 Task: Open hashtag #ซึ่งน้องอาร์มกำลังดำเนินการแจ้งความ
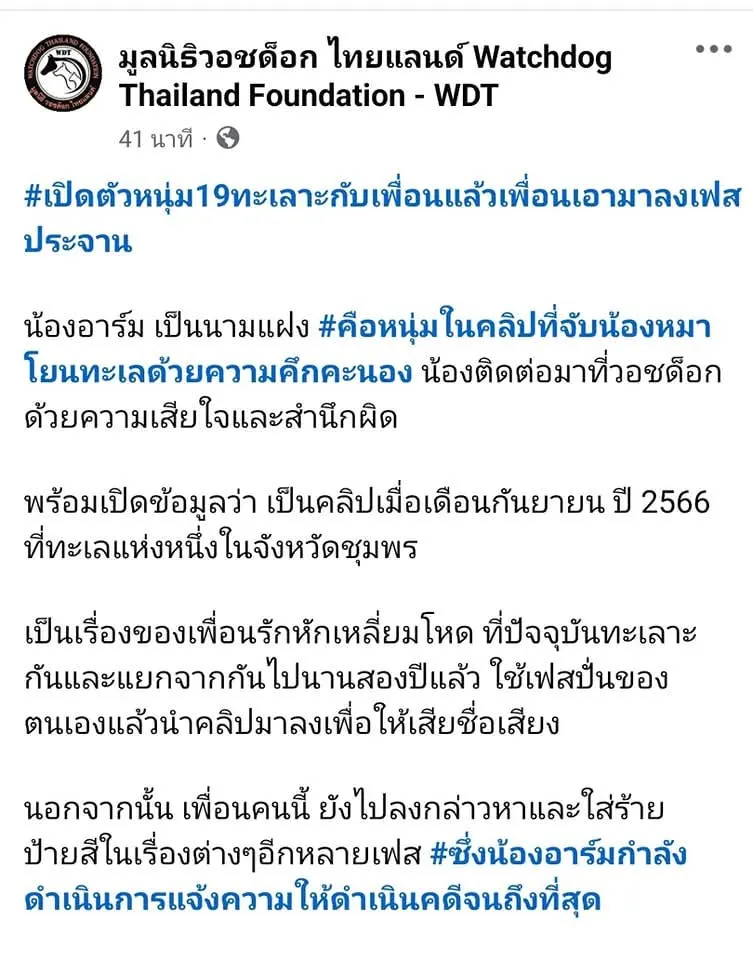point(559,856)
